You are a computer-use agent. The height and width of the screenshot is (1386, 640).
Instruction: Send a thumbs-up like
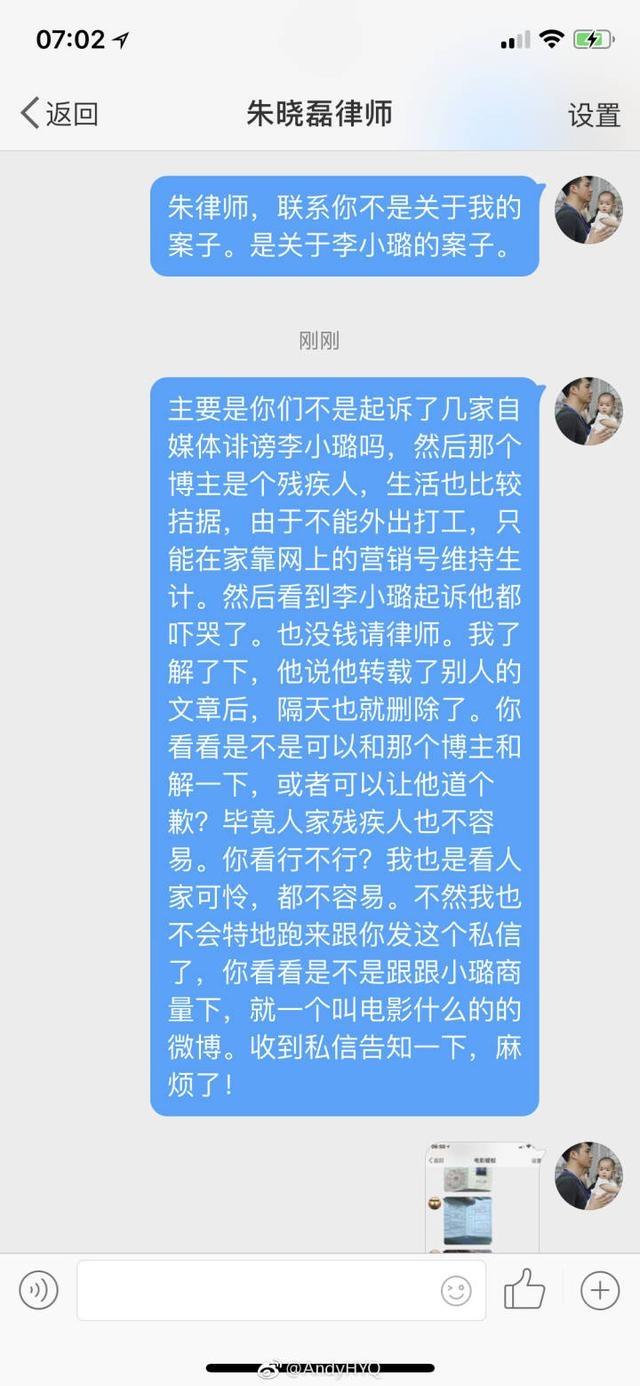pyautogui.click(x=524, y=1290)
